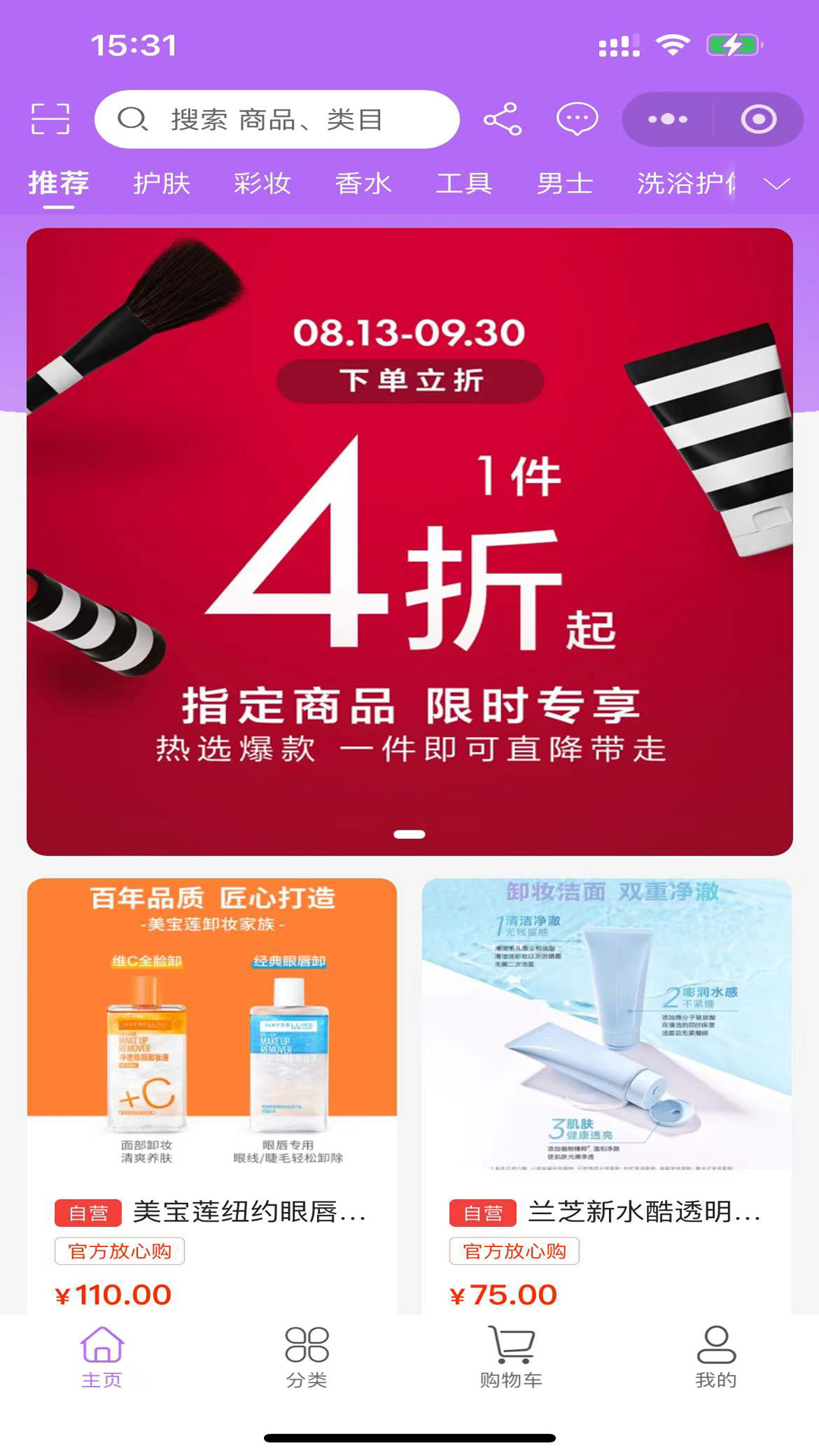The width and height of the screenshot is (819, 1456).
Task: Share this mini program page
Action: pyautogui.click(x=502, y=119)
